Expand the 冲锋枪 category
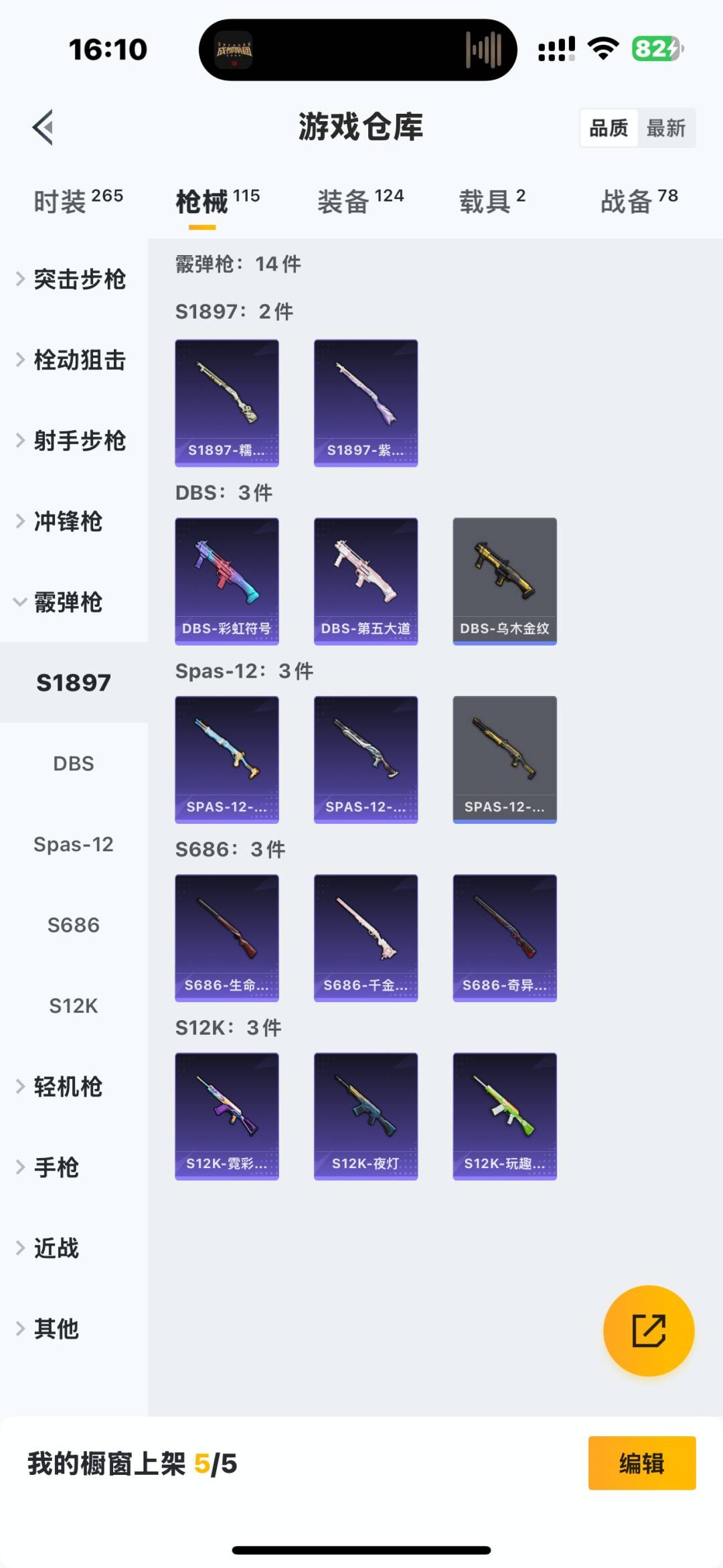The width and height of the screenshot is (723, 1568). tap(68, 522)
